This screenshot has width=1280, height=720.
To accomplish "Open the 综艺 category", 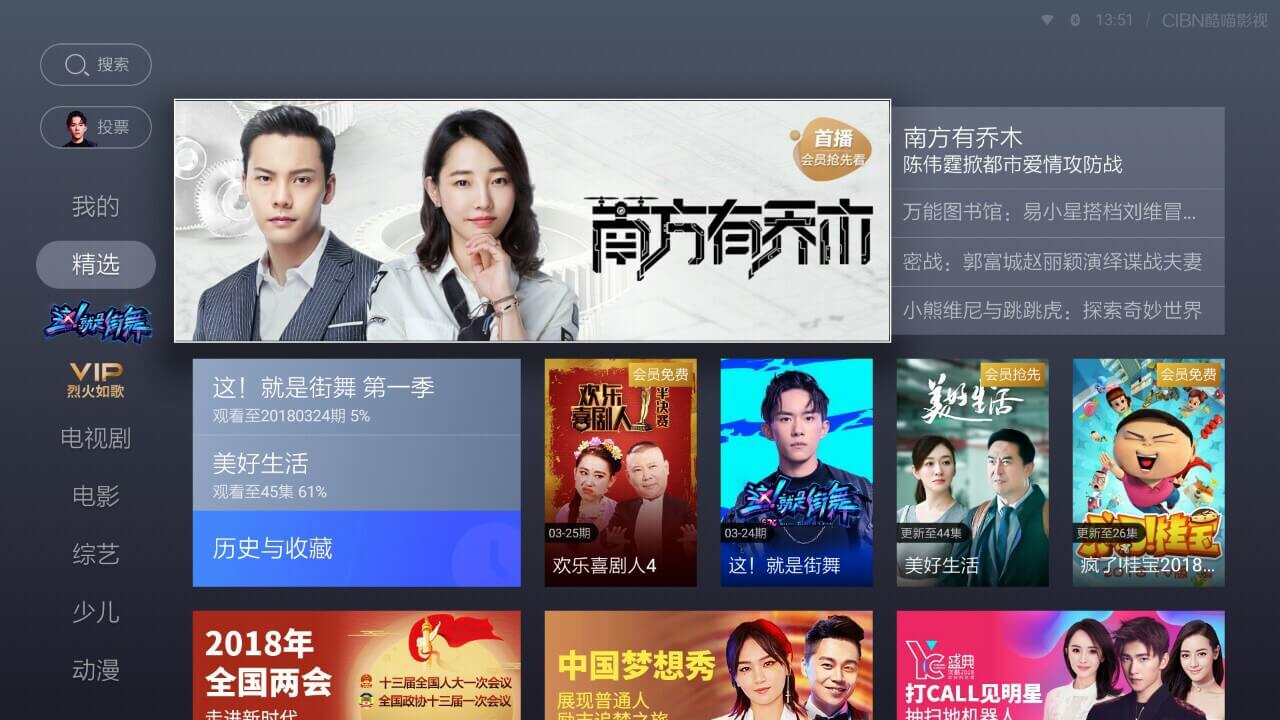I will pyautogui.click(x=96, y=554).
